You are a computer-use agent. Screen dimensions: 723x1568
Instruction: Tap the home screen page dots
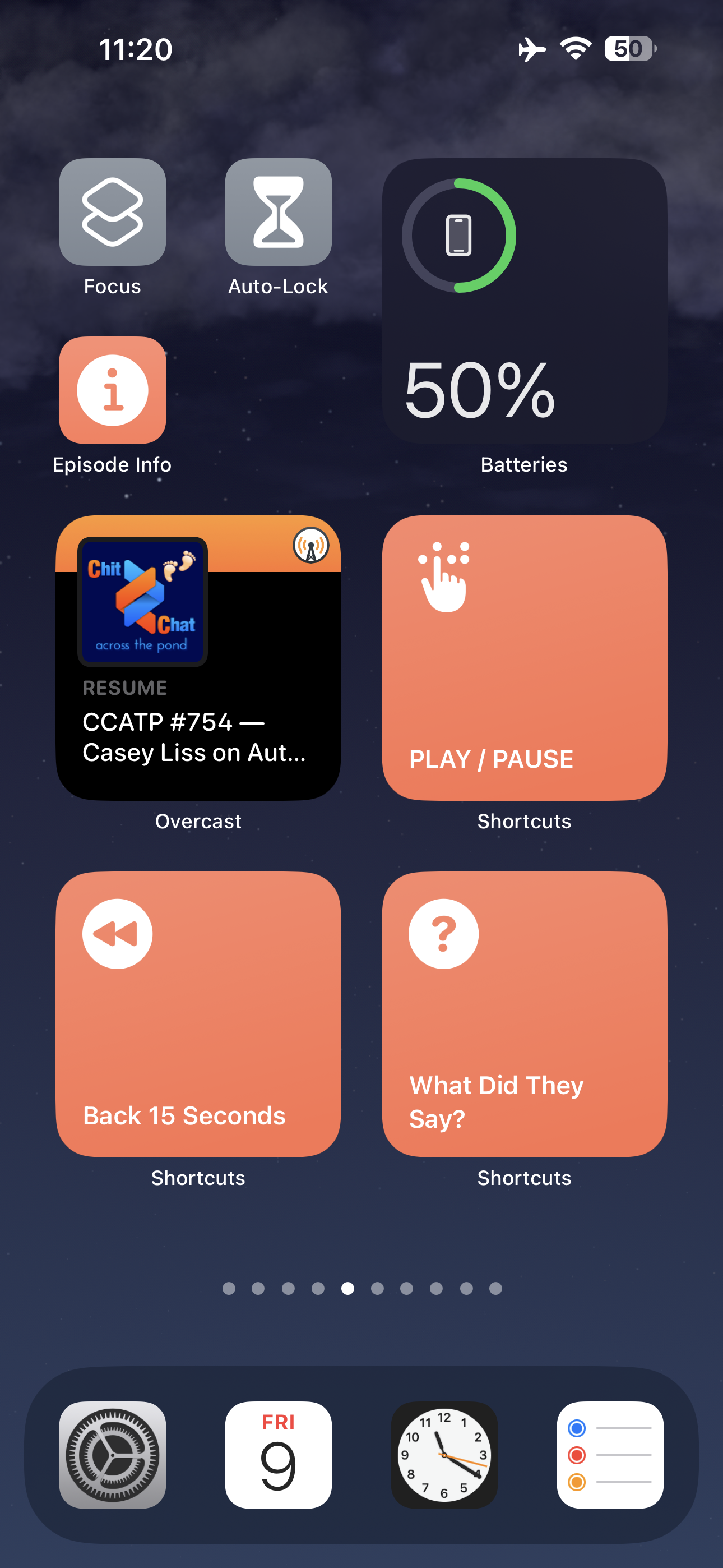[362, 1288]
